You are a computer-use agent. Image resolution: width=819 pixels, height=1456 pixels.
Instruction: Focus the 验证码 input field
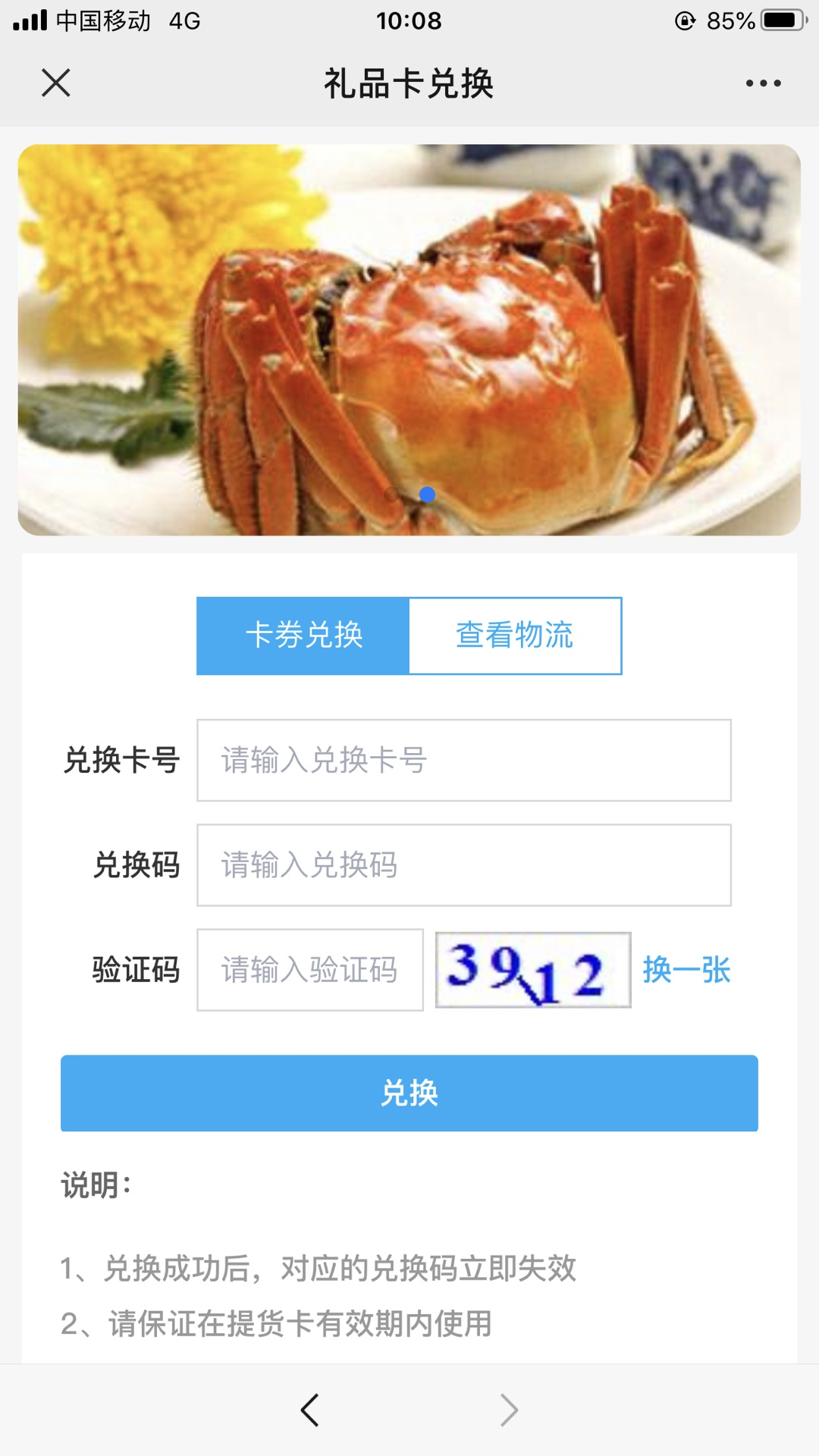tap(309, 969)
